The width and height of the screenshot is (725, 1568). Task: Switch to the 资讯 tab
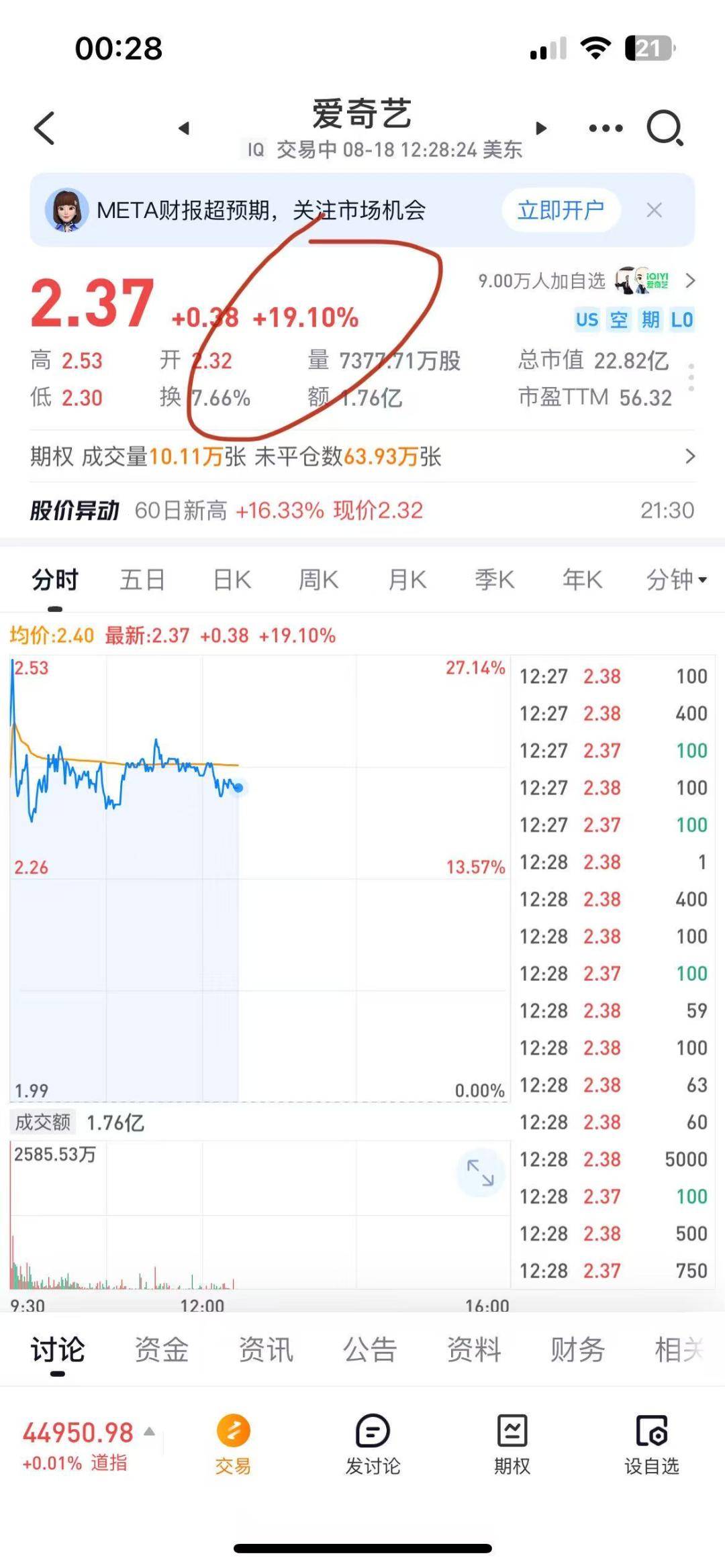coord(266,1349)
